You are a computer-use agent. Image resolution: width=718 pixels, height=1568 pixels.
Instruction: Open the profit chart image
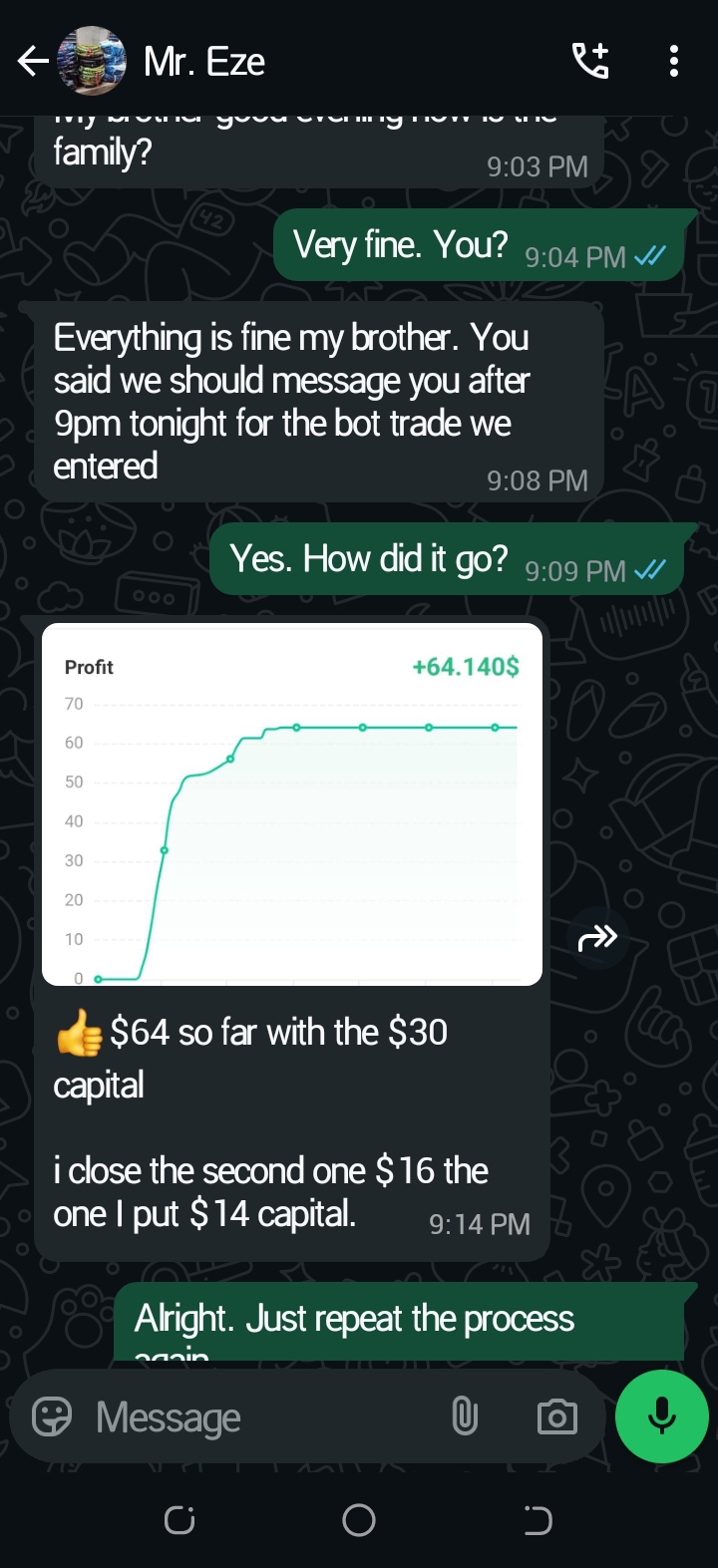291,804
